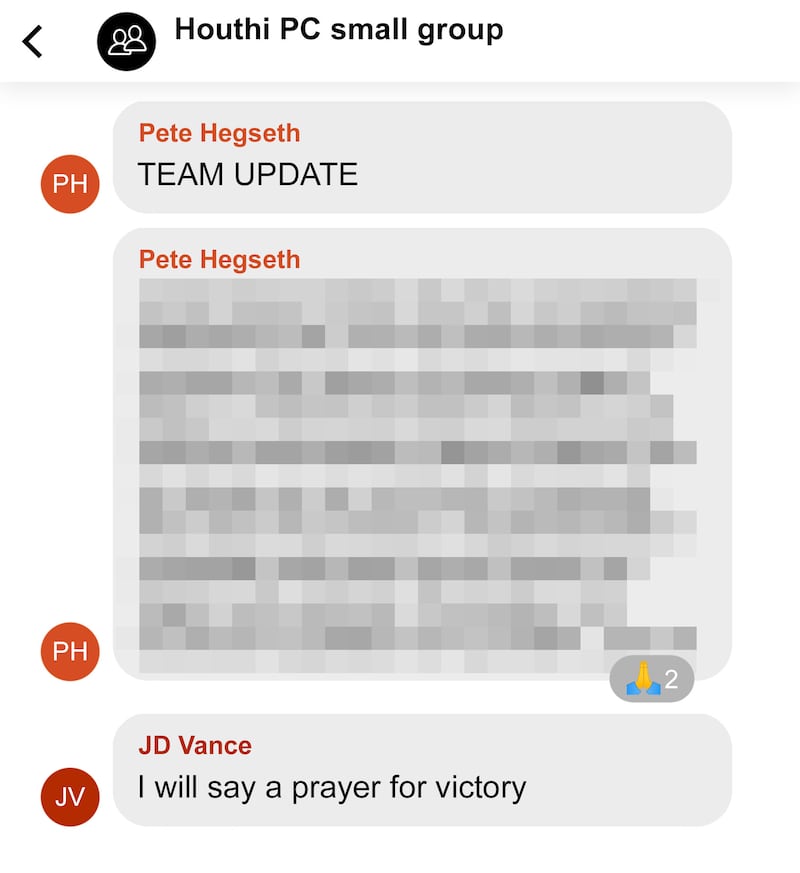Go back using the back arrow
This screenshot has width=800, height=873.
33,41
